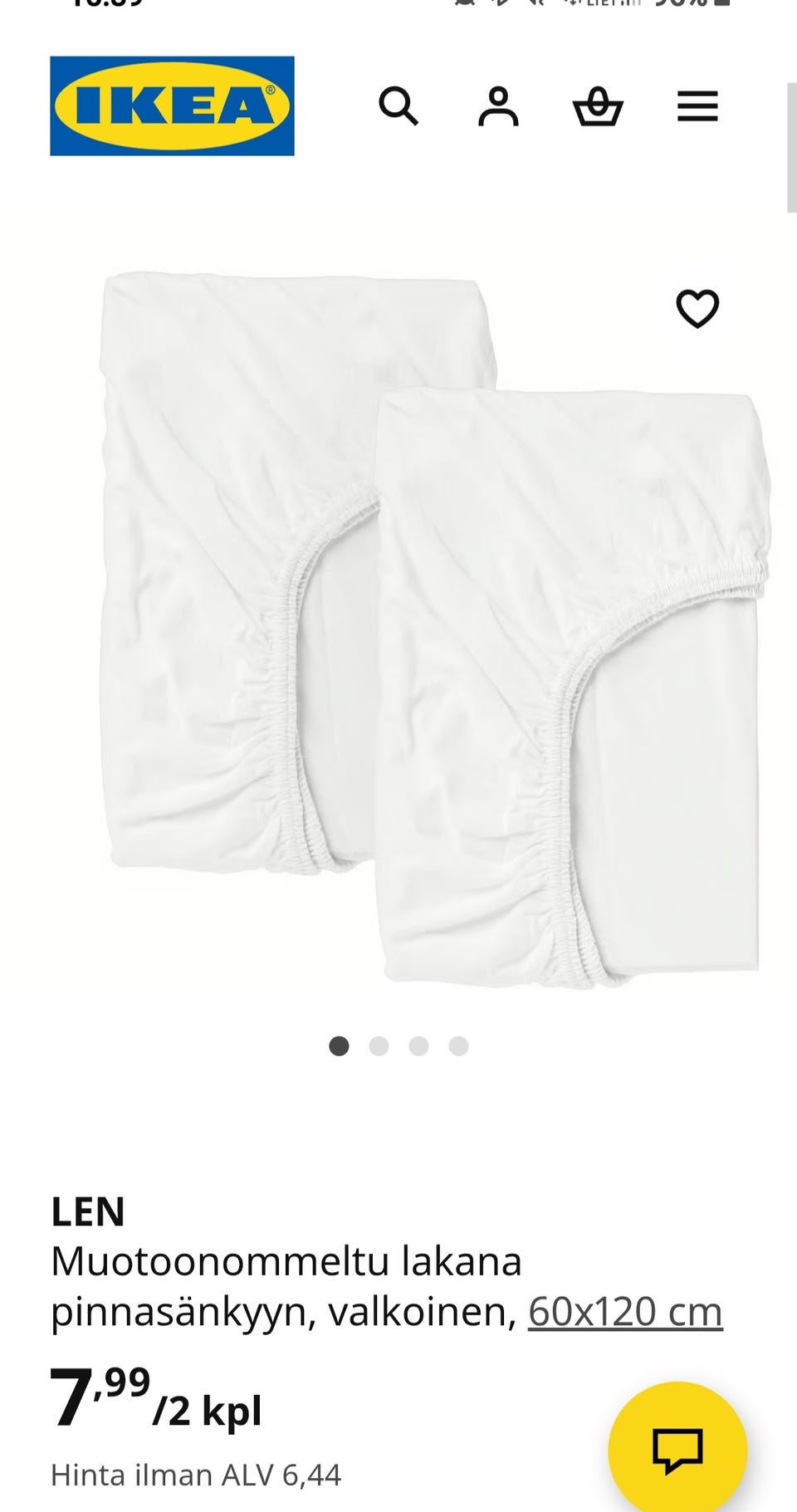Open the search magnifier
This screenshot has height=1512, width=797.
pos(398,106)
